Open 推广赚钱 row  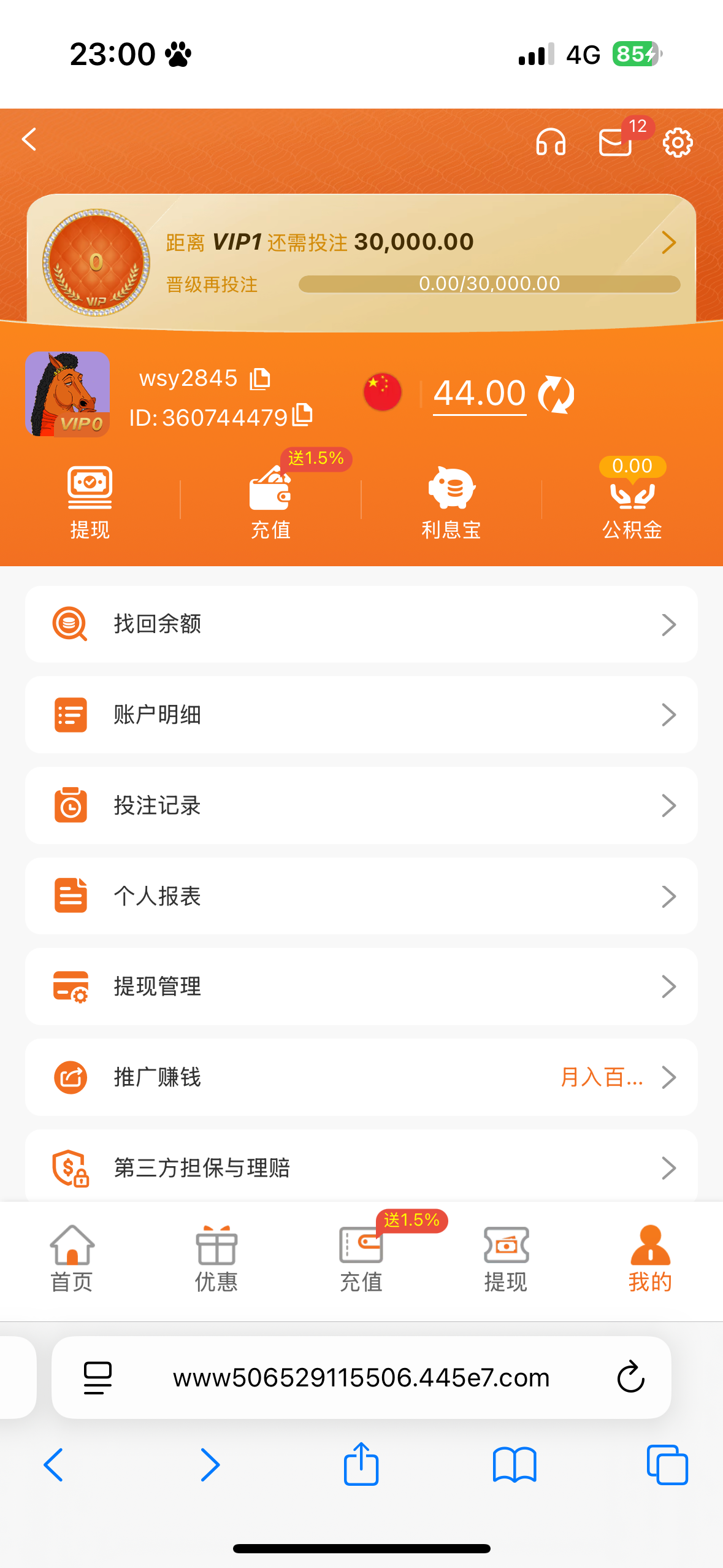tap(361, 1077)
